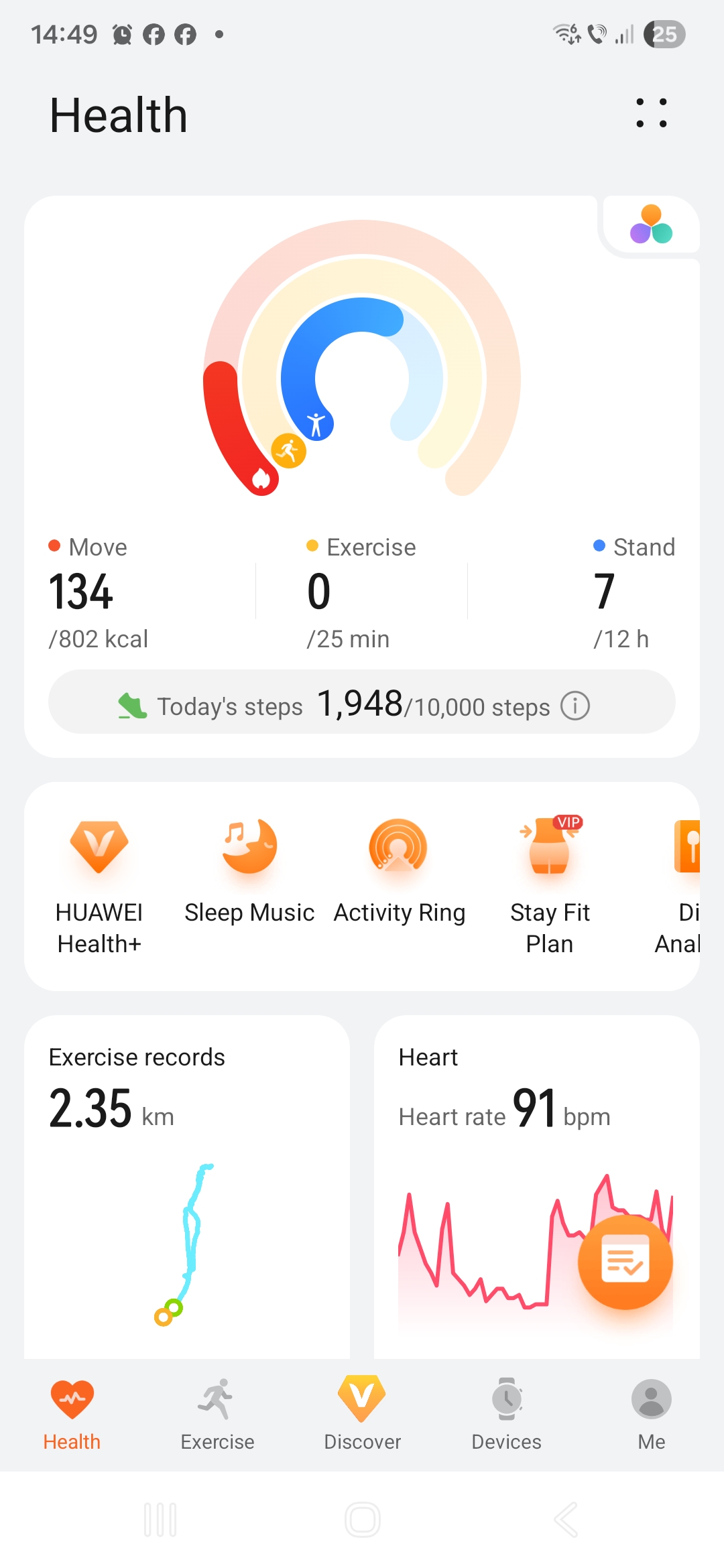Return to the home screen
Viewport: 724px width, 1568px height.
coord(362,1520)
